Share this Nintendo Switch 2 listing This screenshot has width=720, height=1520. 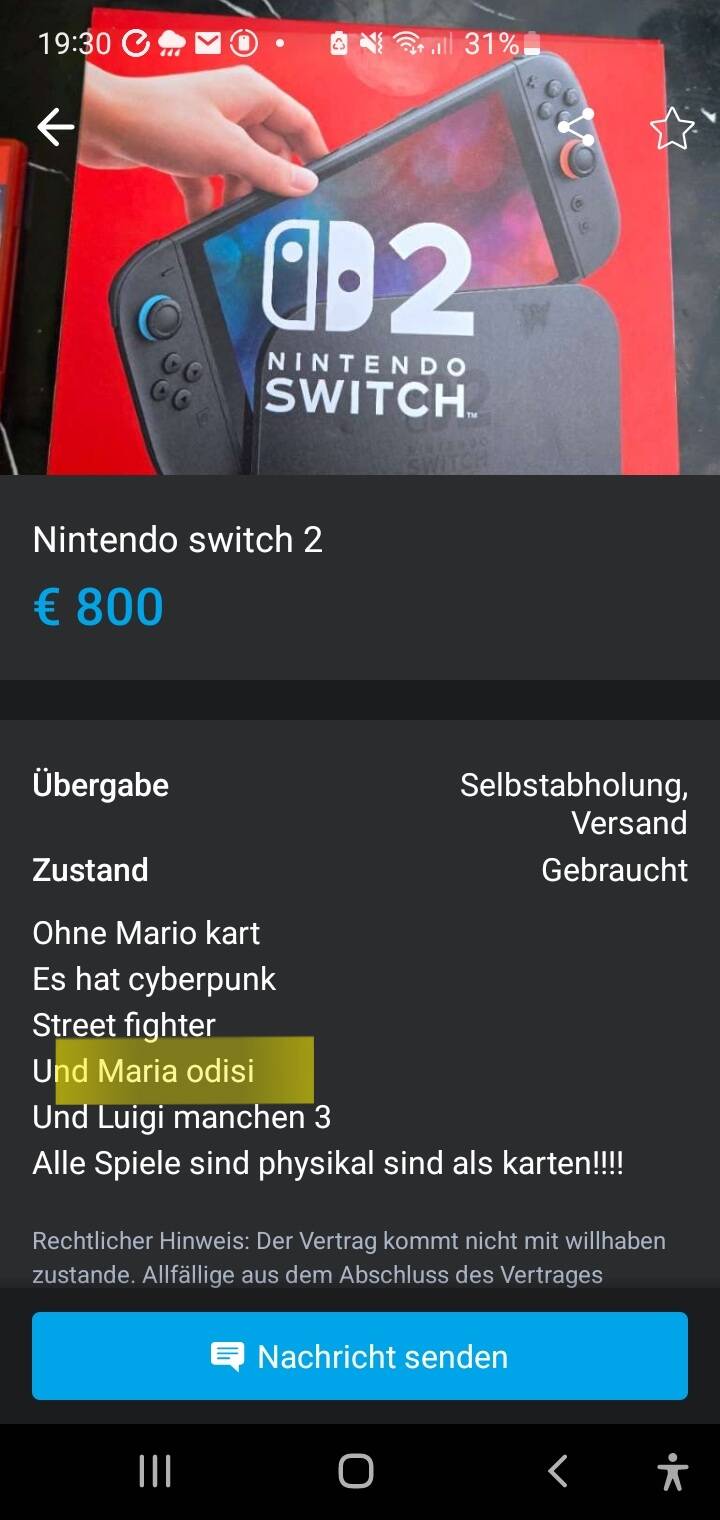tap(576, 128)
